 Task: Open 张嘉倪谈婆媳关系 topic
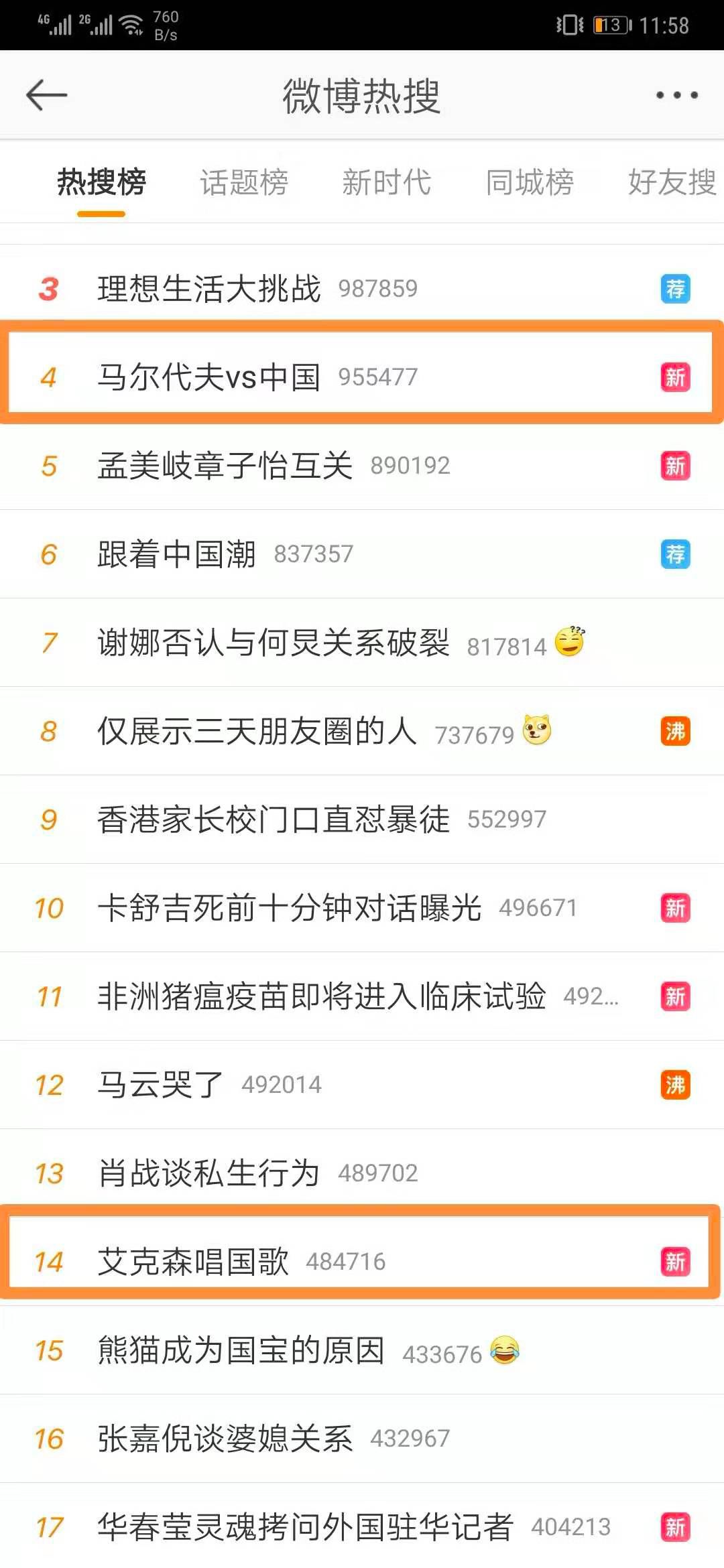(362, 1439)
